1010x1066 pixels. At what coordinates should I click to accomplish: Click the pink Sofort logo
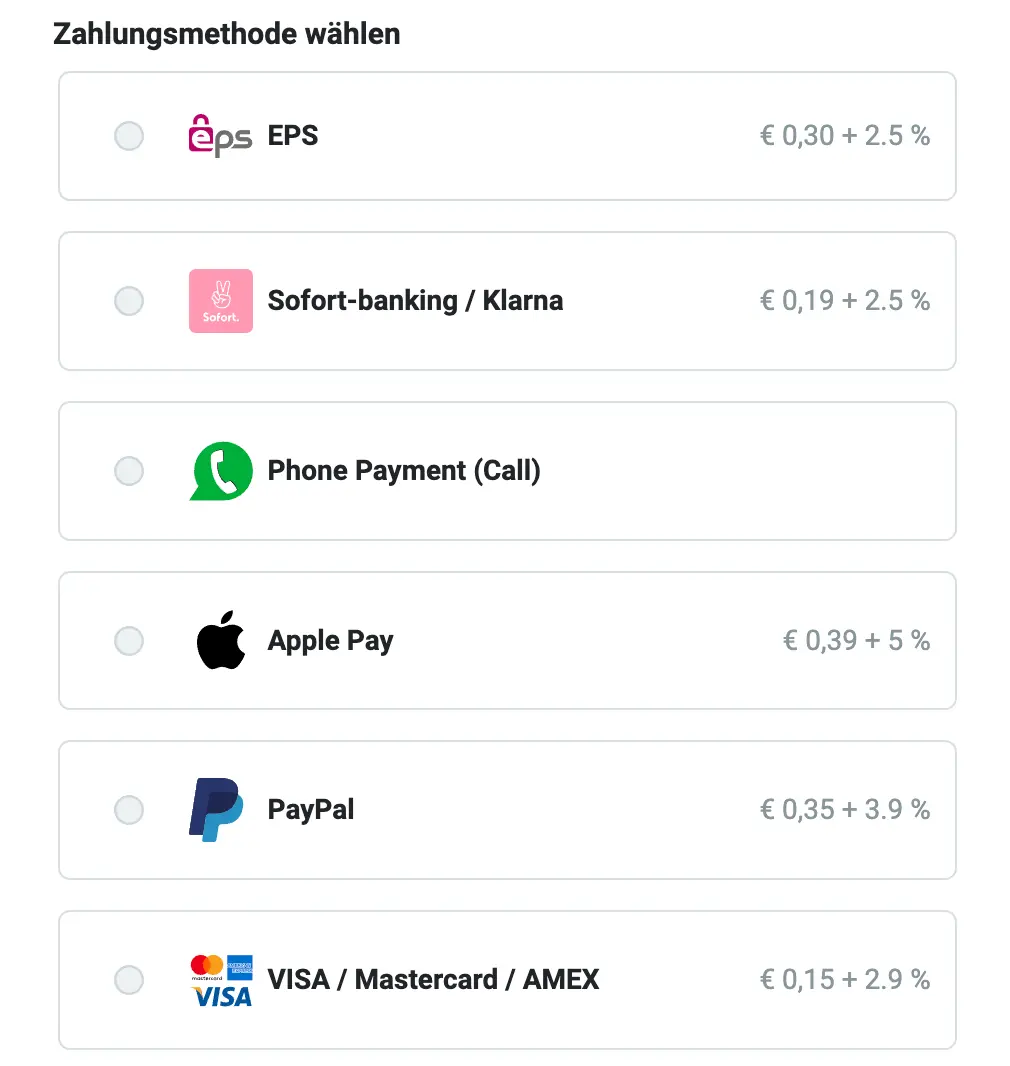(220, 300)
